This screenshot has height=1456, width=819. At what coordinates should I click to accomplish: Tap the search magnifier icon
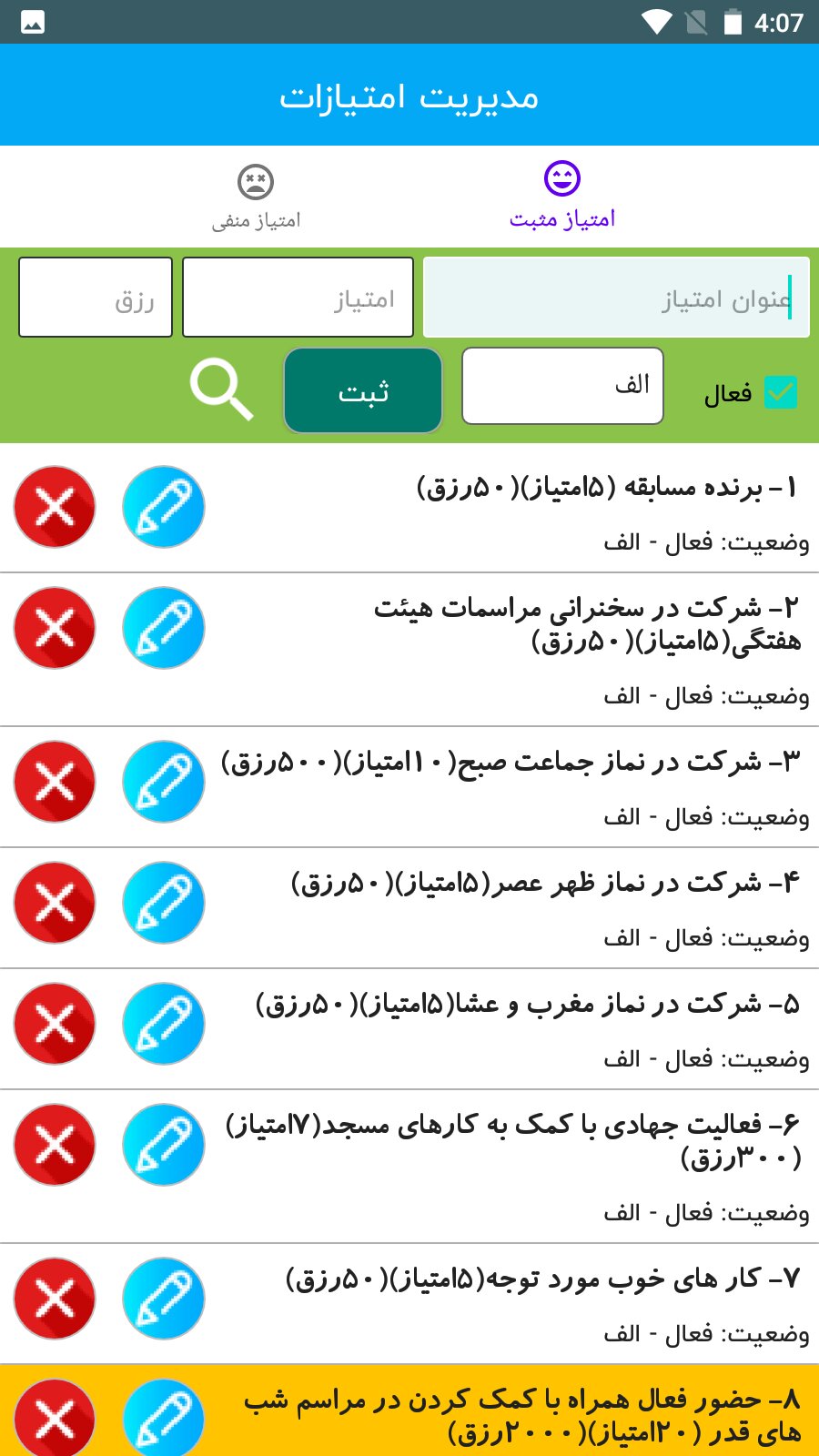point(221,389)
